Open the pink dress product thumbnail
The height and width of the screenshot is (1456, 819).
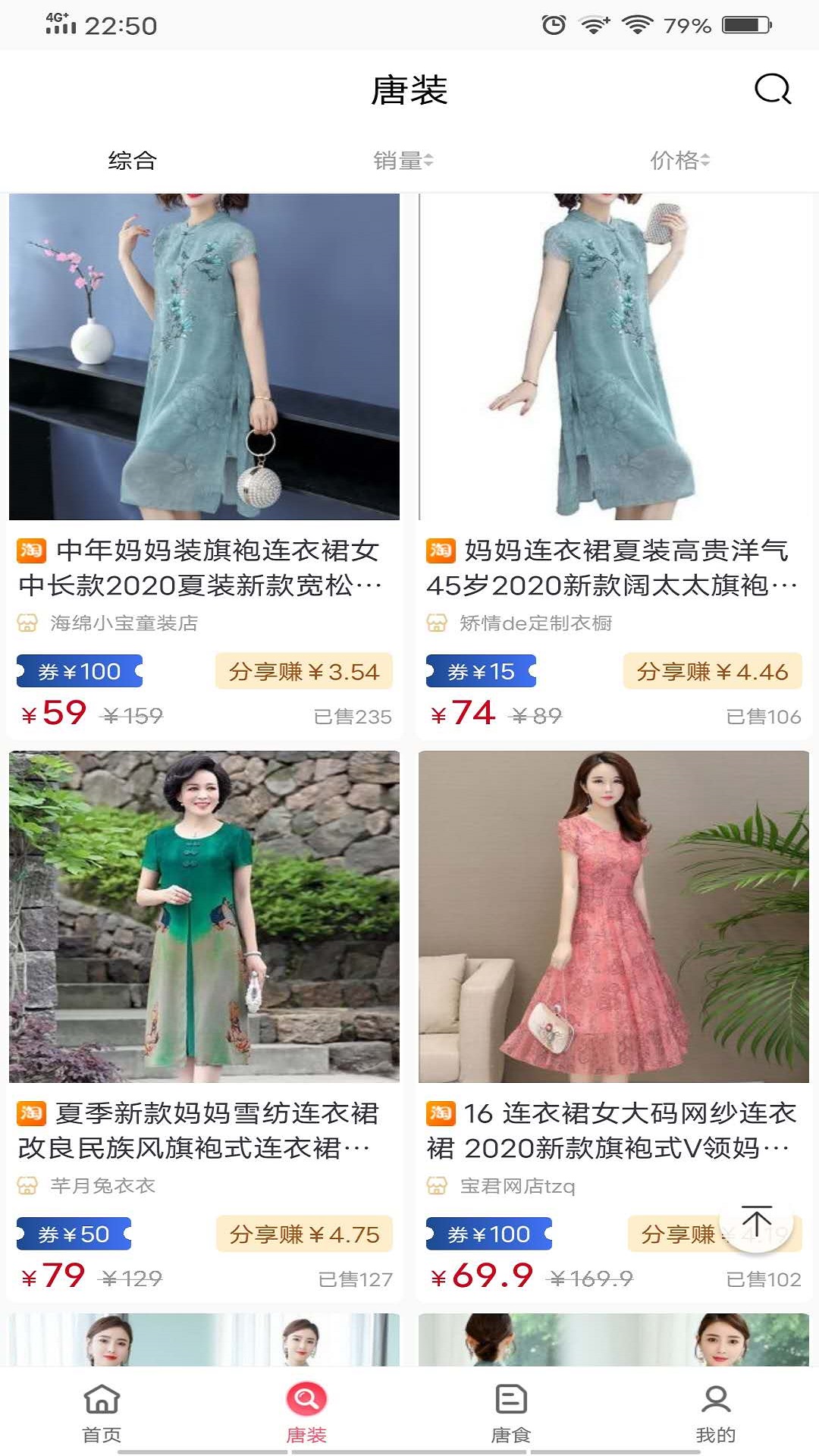click(612, 910)
